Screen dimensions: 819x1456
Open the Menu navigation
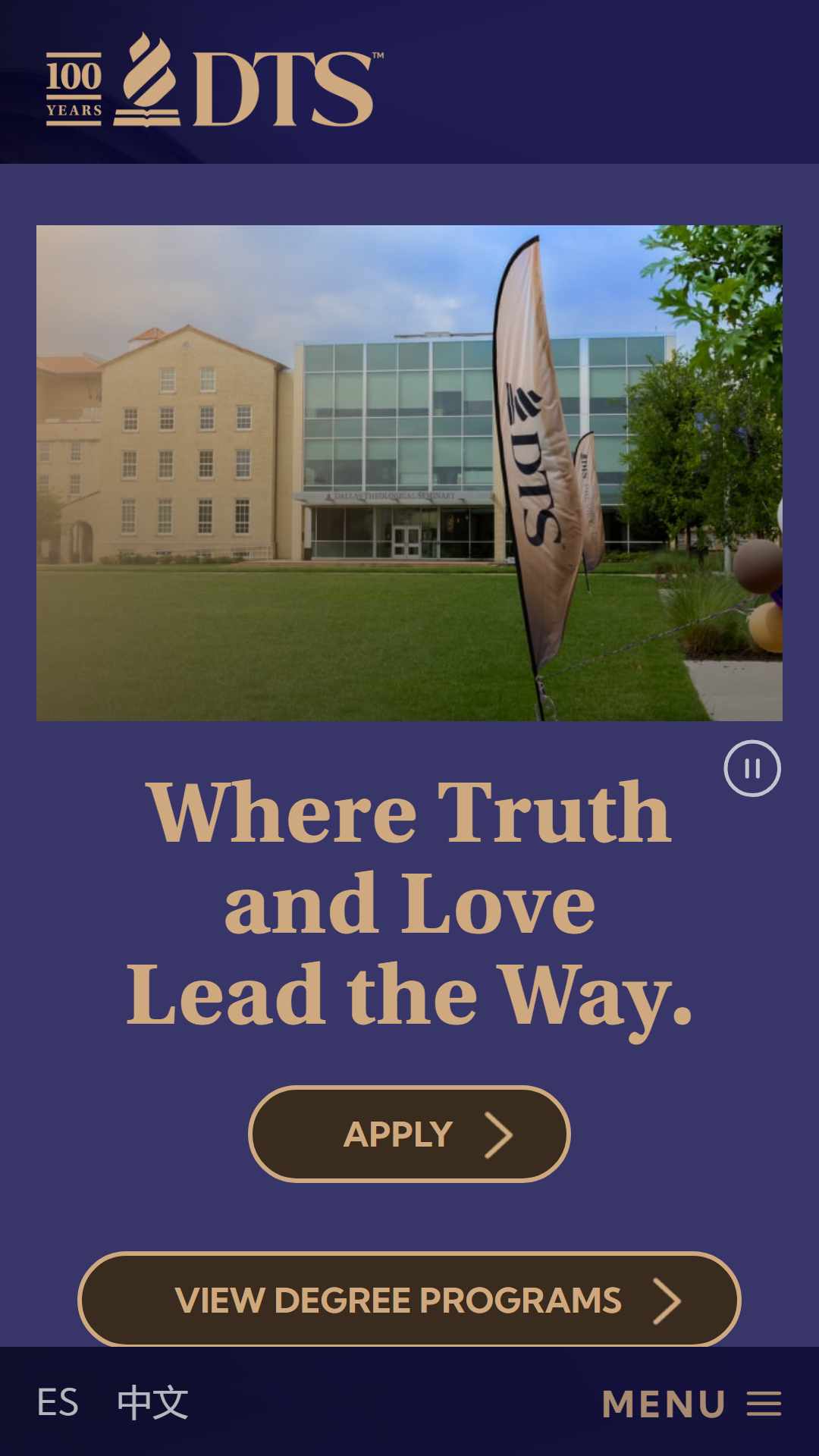[692, 1404]
